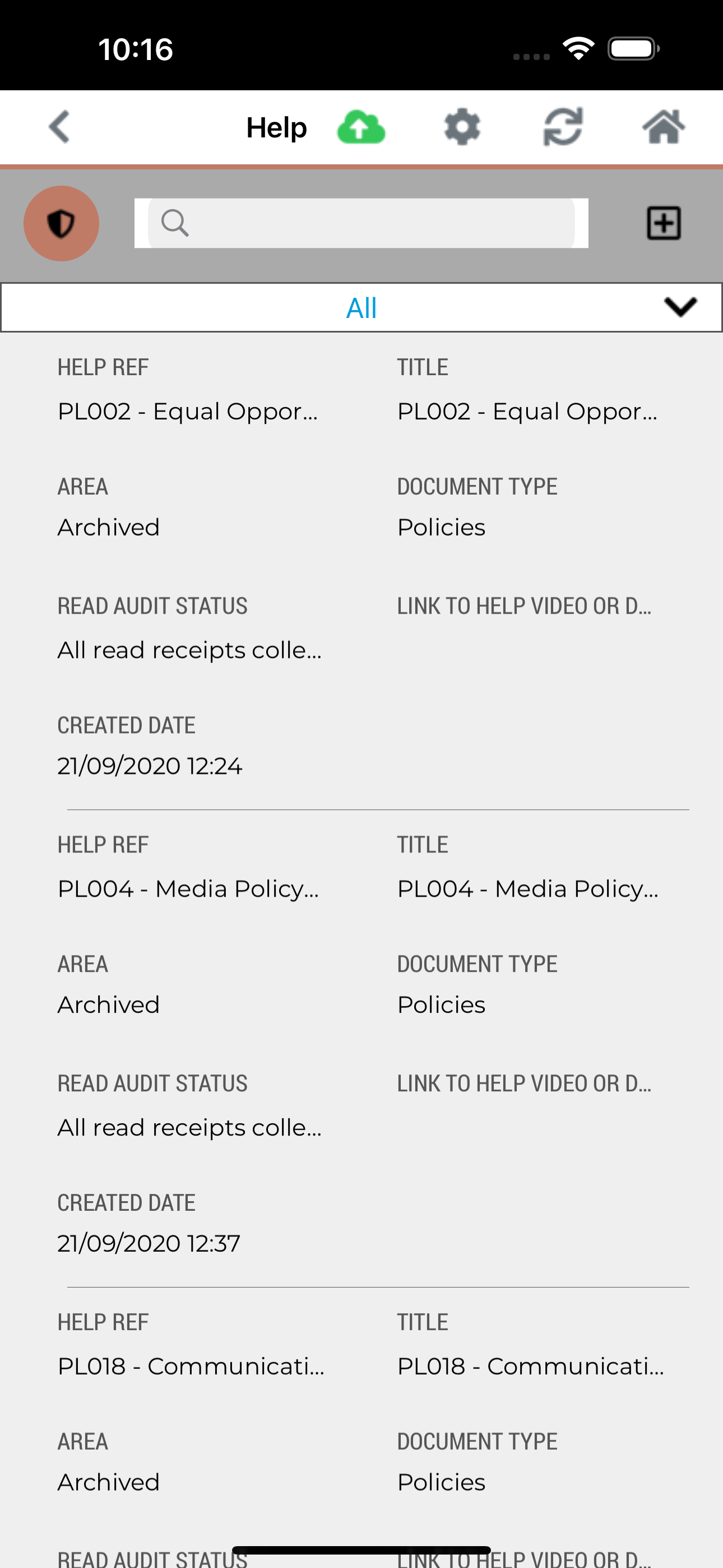Open the PL002 - Equal Oppor... record
723x1568 pixels.
tap(187, 412)
